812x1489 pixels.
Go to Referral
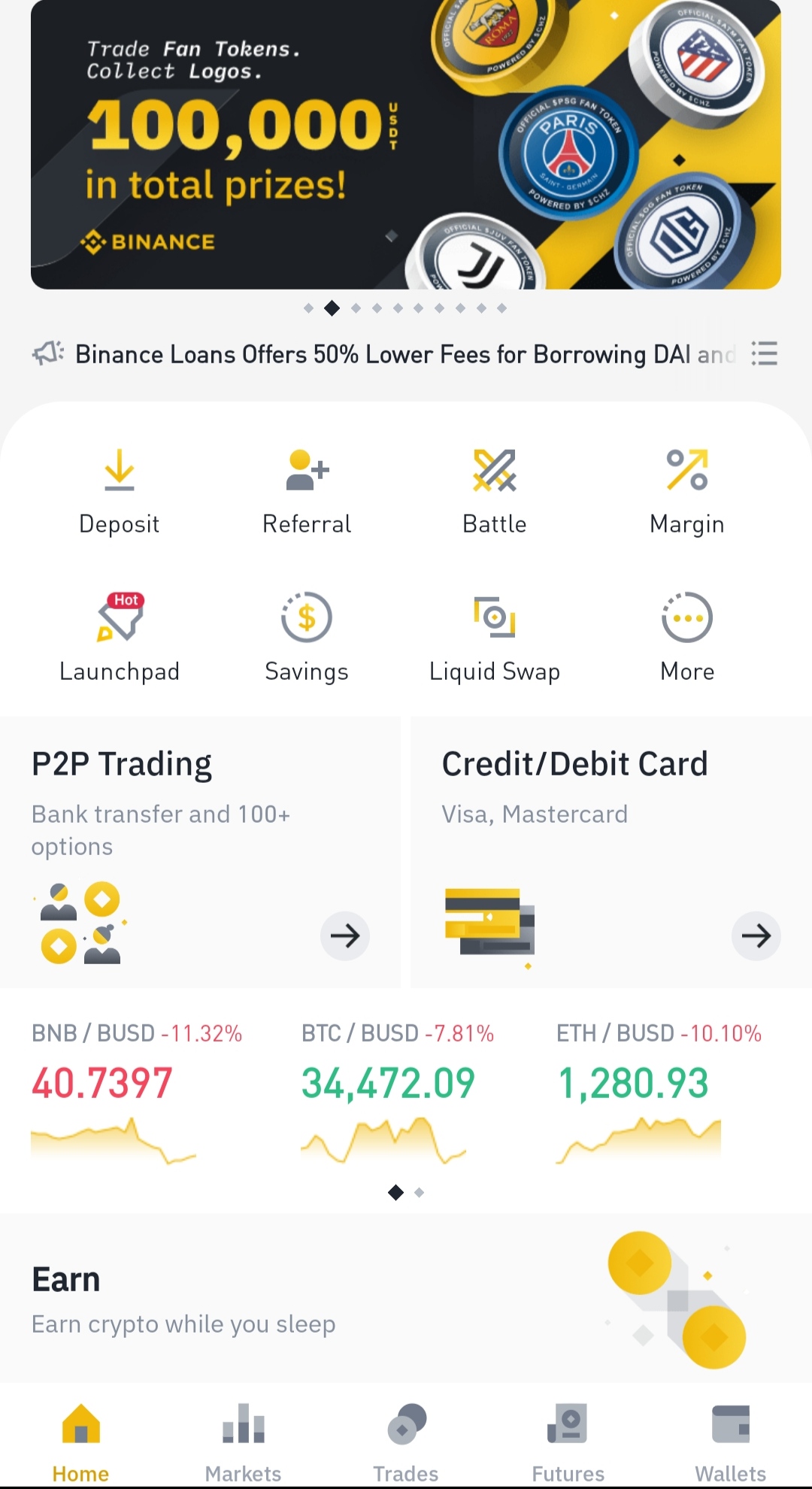[x=307, y=490]
